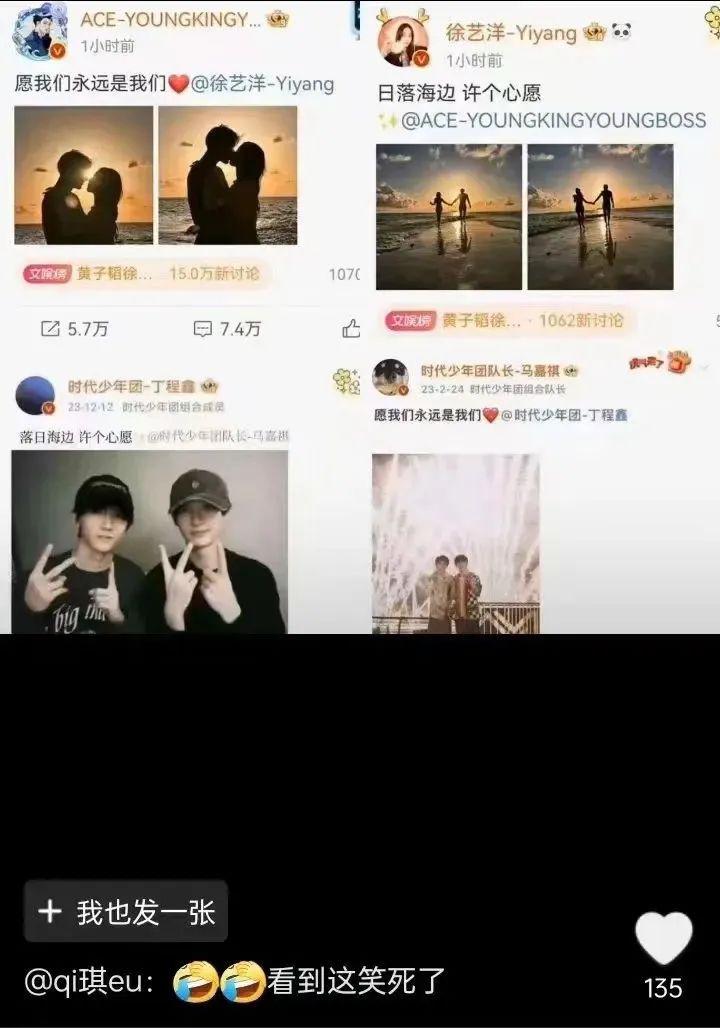The image size is (720, 1028).
Task: Like this picture comment with the heart
Action: click(663, 939)
